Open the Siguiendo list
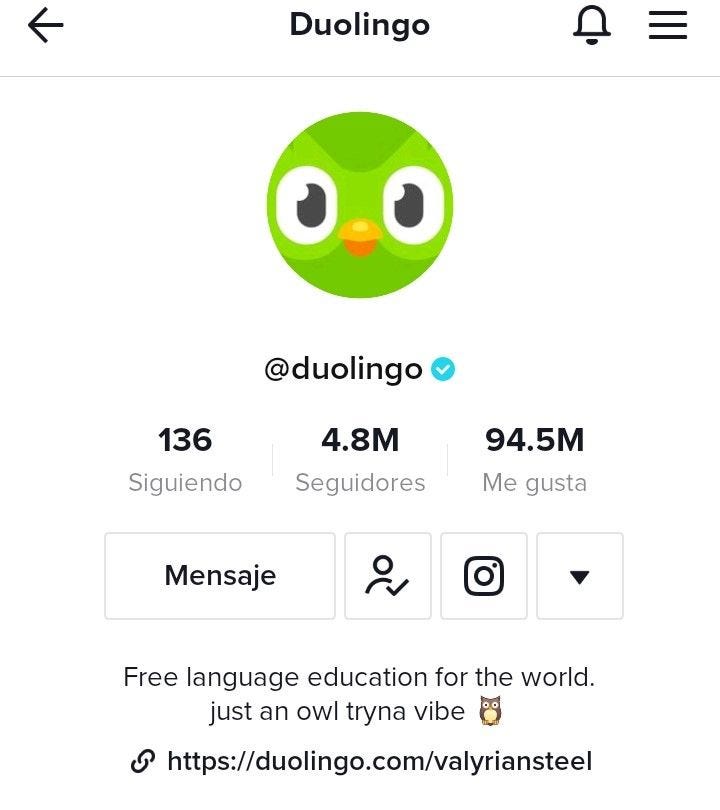The width and height of the screenshot is (720, 810). click(185, 459)
